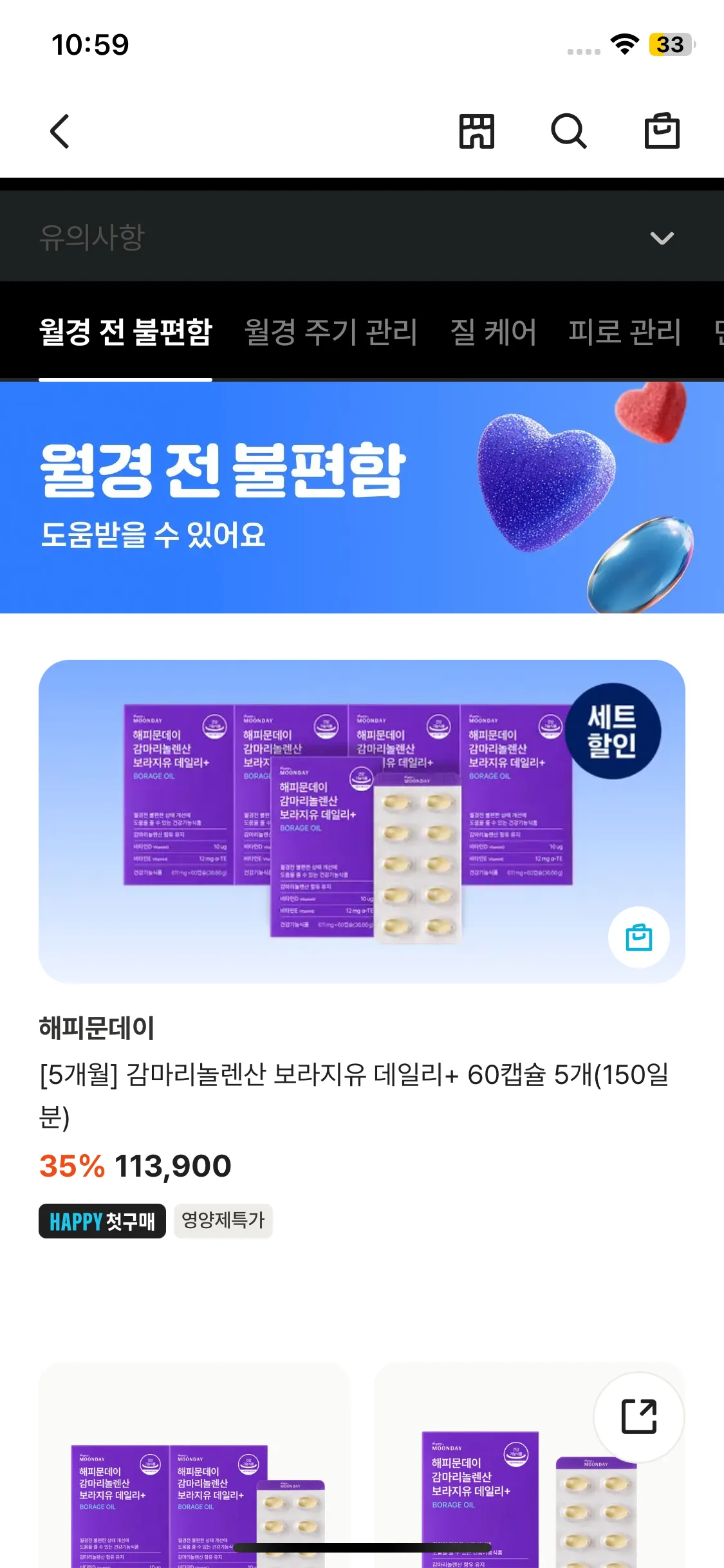The width and height of the screenshot is (724, 1568).
Task: Open the store home icon
Action: pos(476,131)
